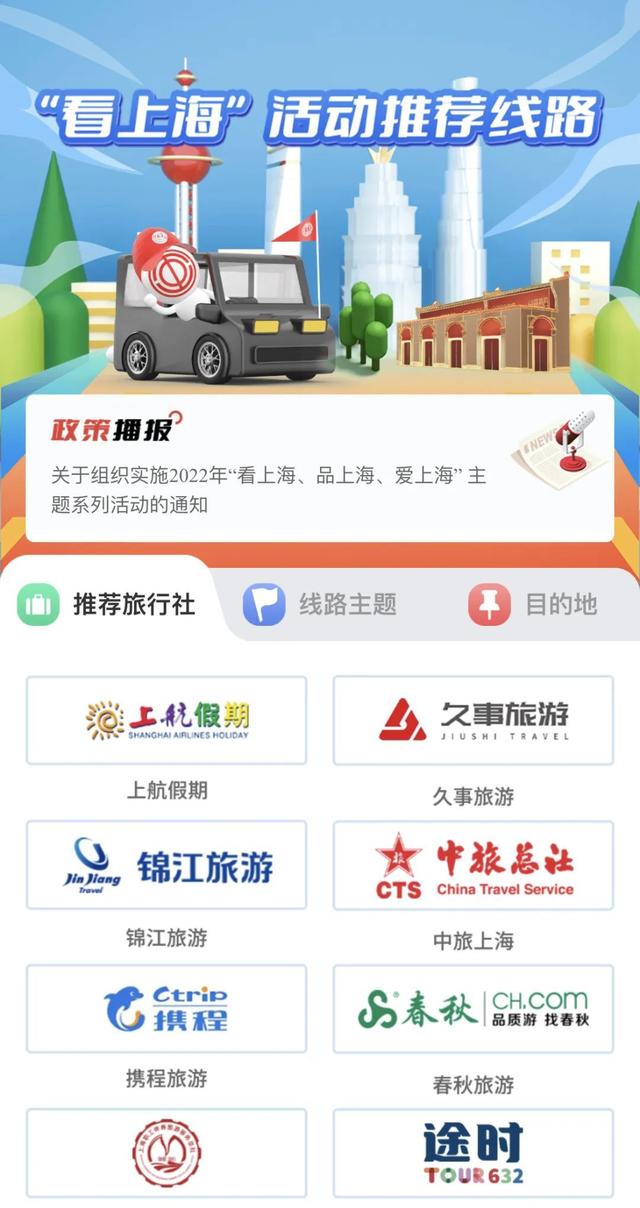This screenshot has height=1208, width=640.
Task: Open the 春秋旅游 travel agency card
Action: click(473, 1008)
